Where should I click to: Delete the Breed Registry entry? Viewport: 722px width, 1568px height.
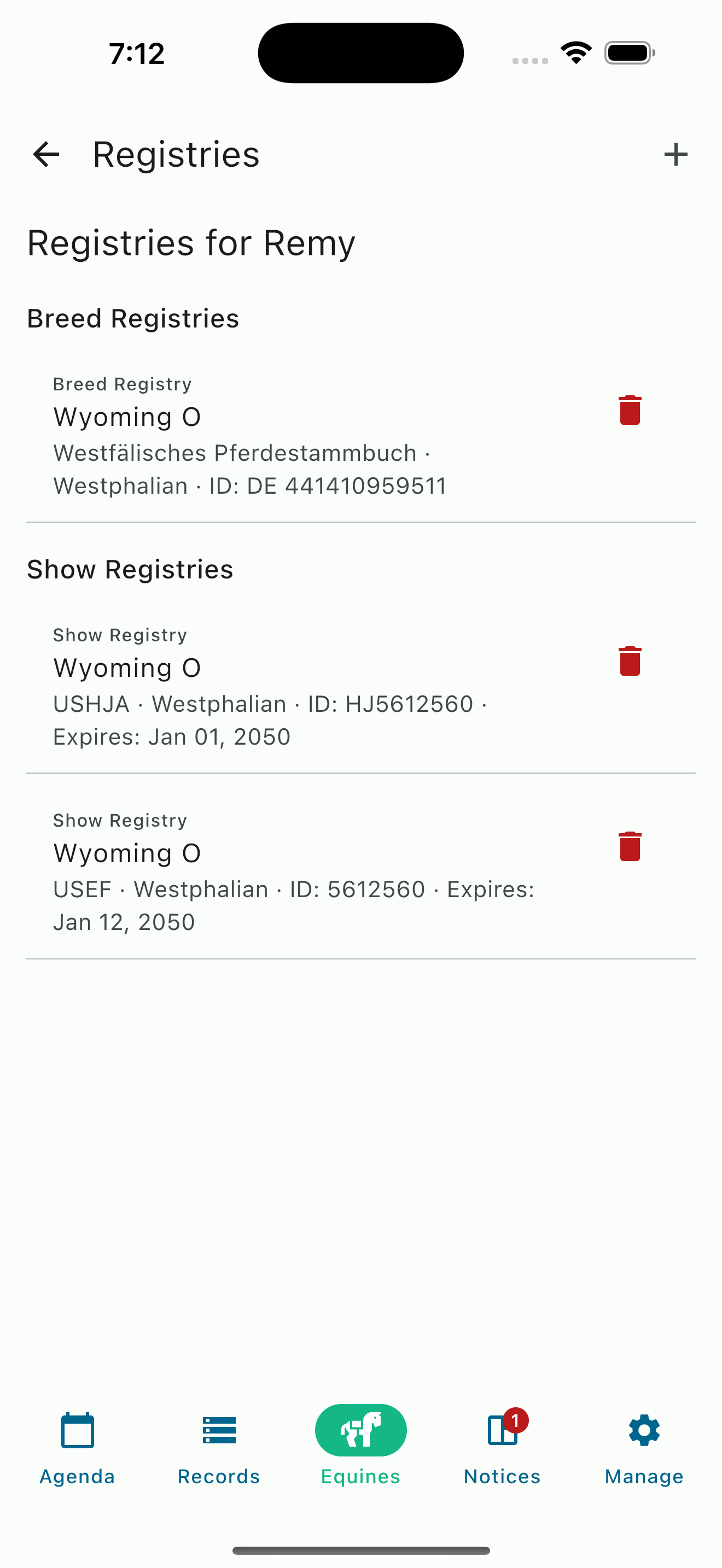[630, 409]
